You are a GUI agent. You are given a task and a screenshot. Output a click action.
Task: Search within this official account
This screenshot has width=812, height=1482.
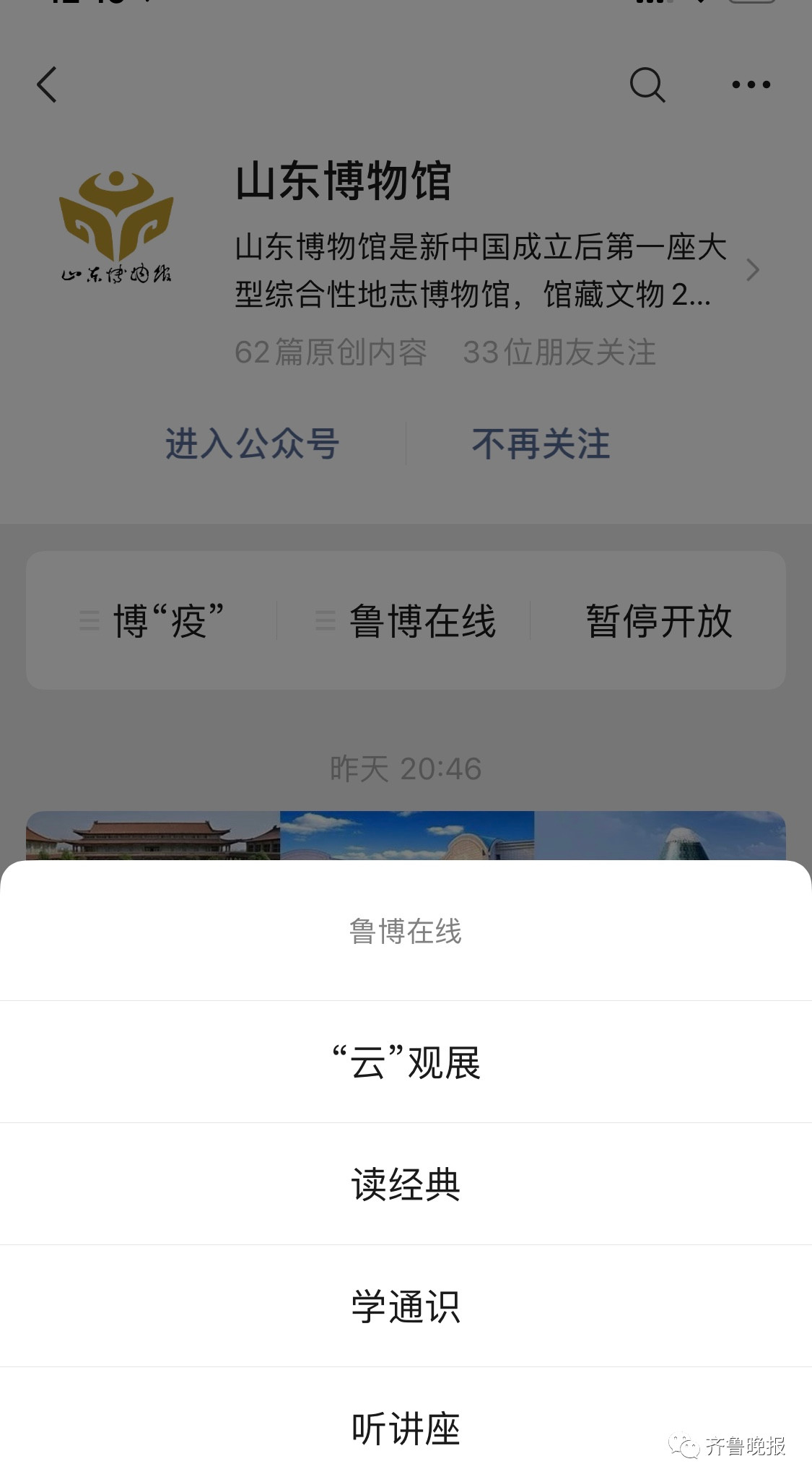coord(647,85)
